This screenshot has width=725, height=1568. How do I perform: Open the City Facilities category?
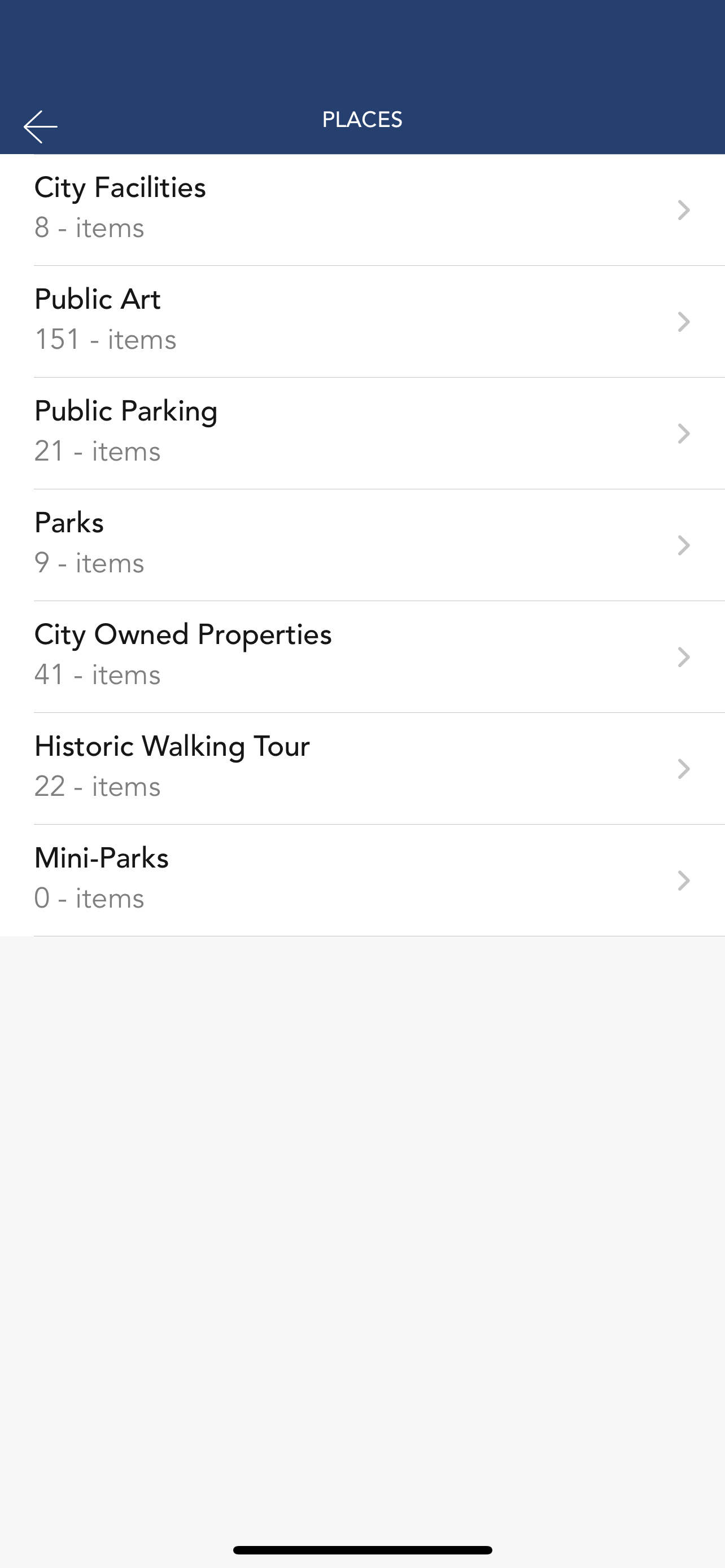click(x=362, y=210)
